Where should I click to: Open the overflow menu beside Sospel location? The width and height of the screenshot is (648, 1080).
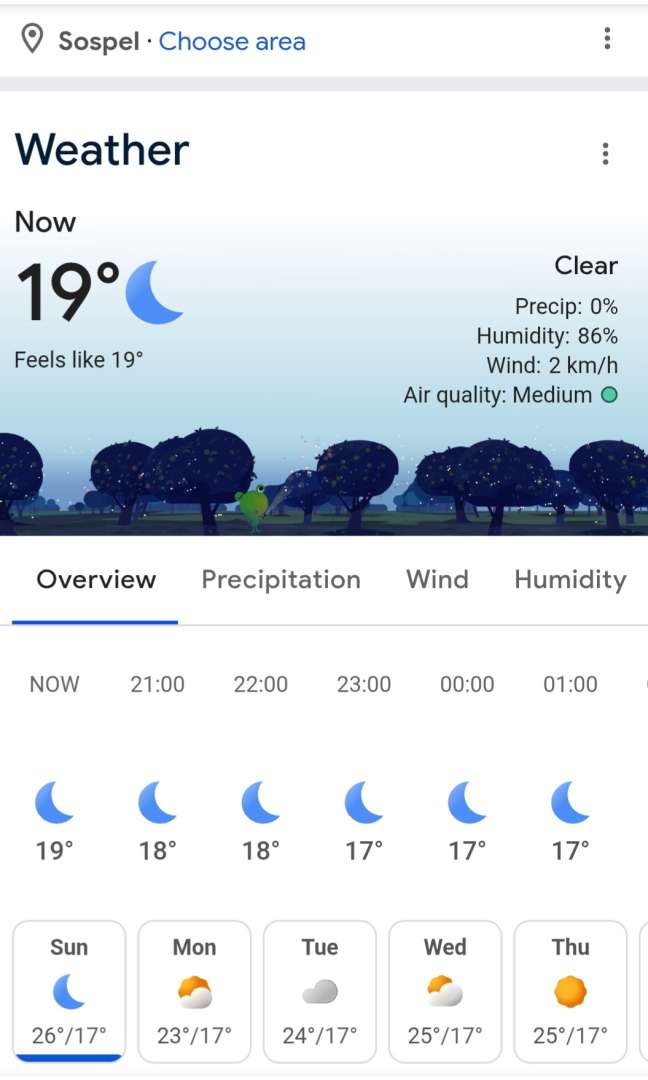(x=607, y=39)
